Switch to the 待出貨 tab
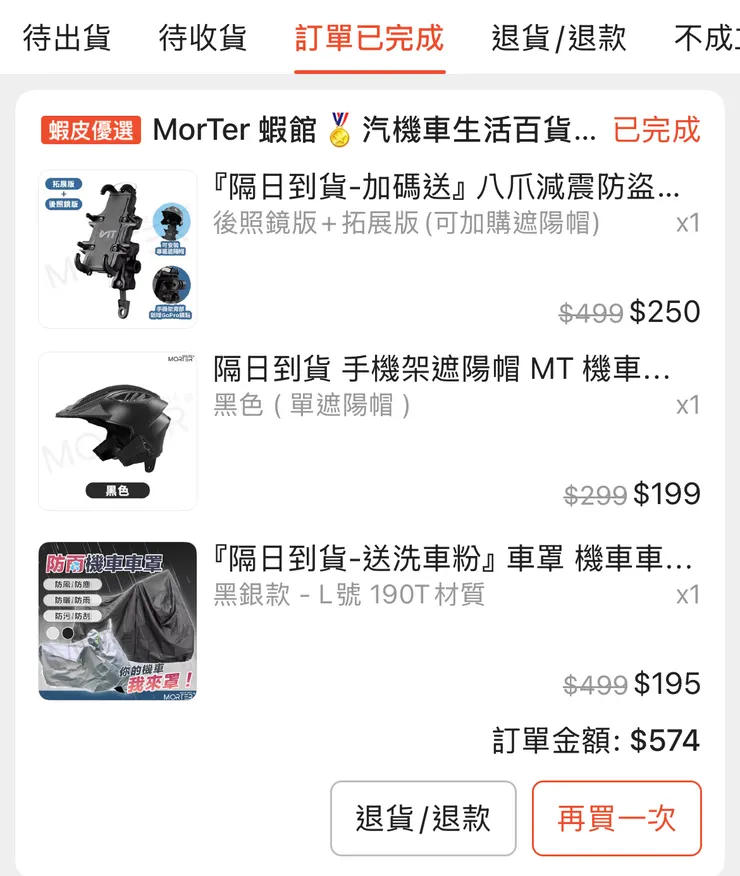The width and height of the screenshot is (740, 876). tap(67, 39)
